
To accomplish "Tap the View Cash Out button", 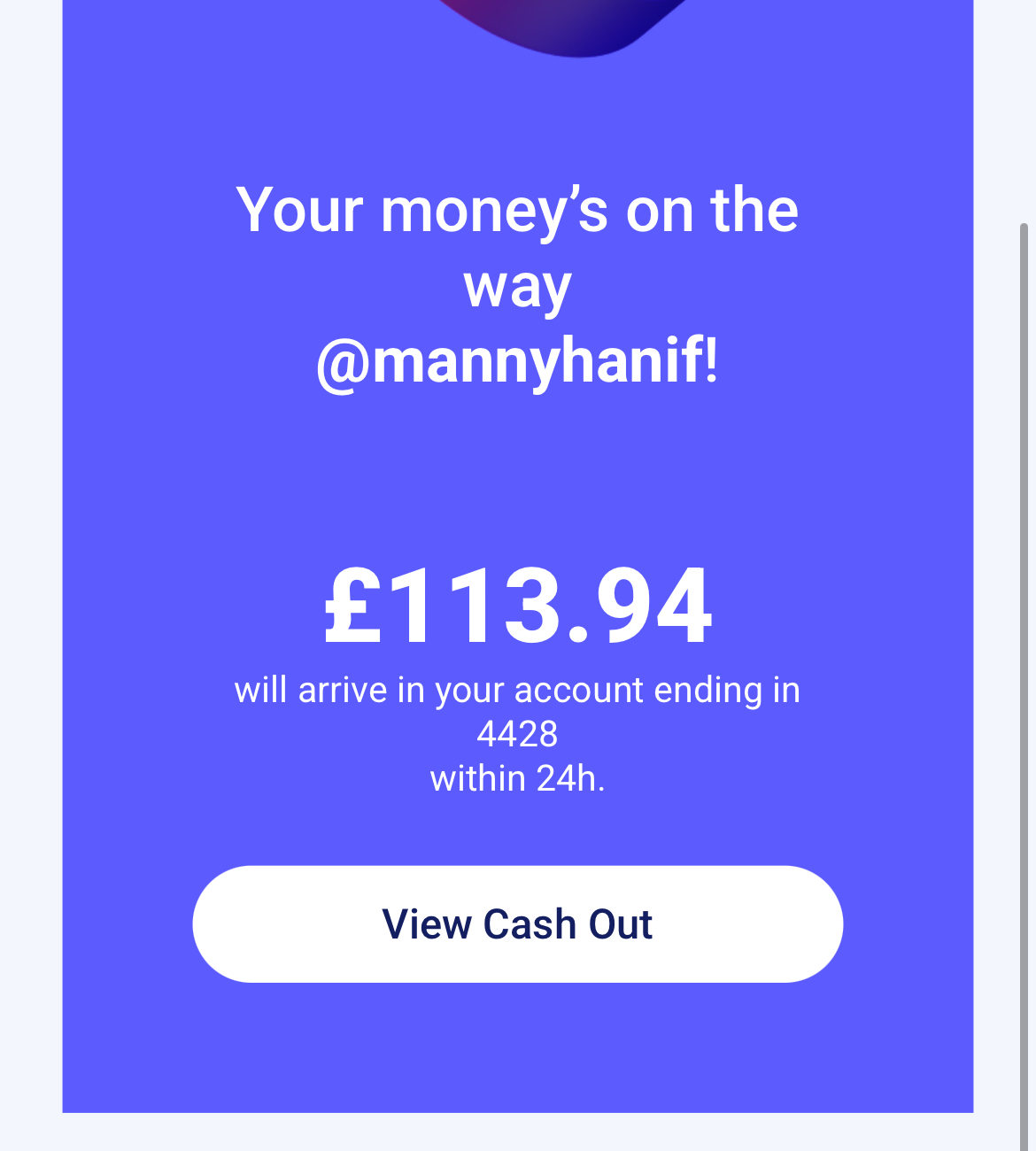I will tap(517, 923).
